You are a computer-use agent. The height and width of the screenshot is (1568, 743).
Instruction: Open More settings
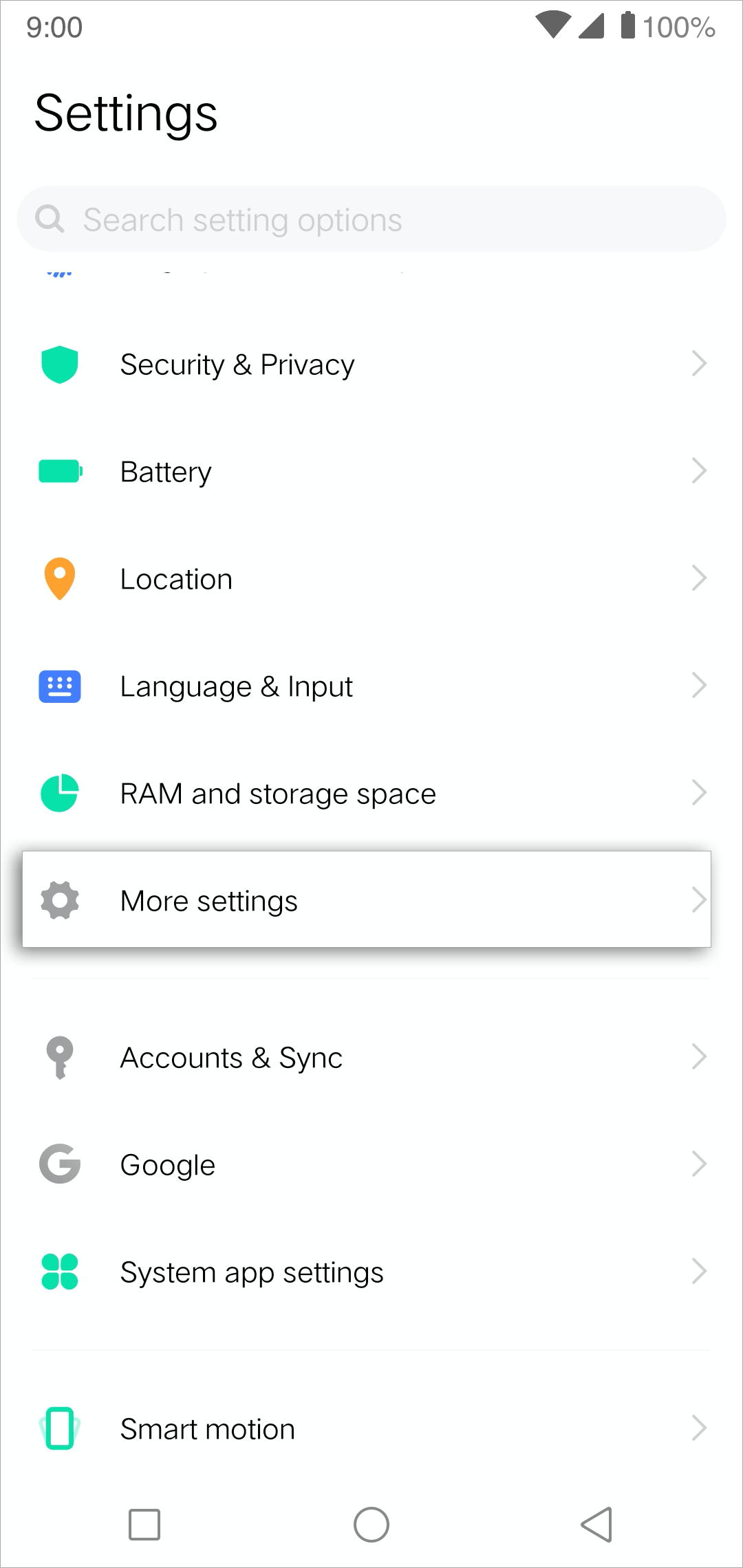(367, 900)
